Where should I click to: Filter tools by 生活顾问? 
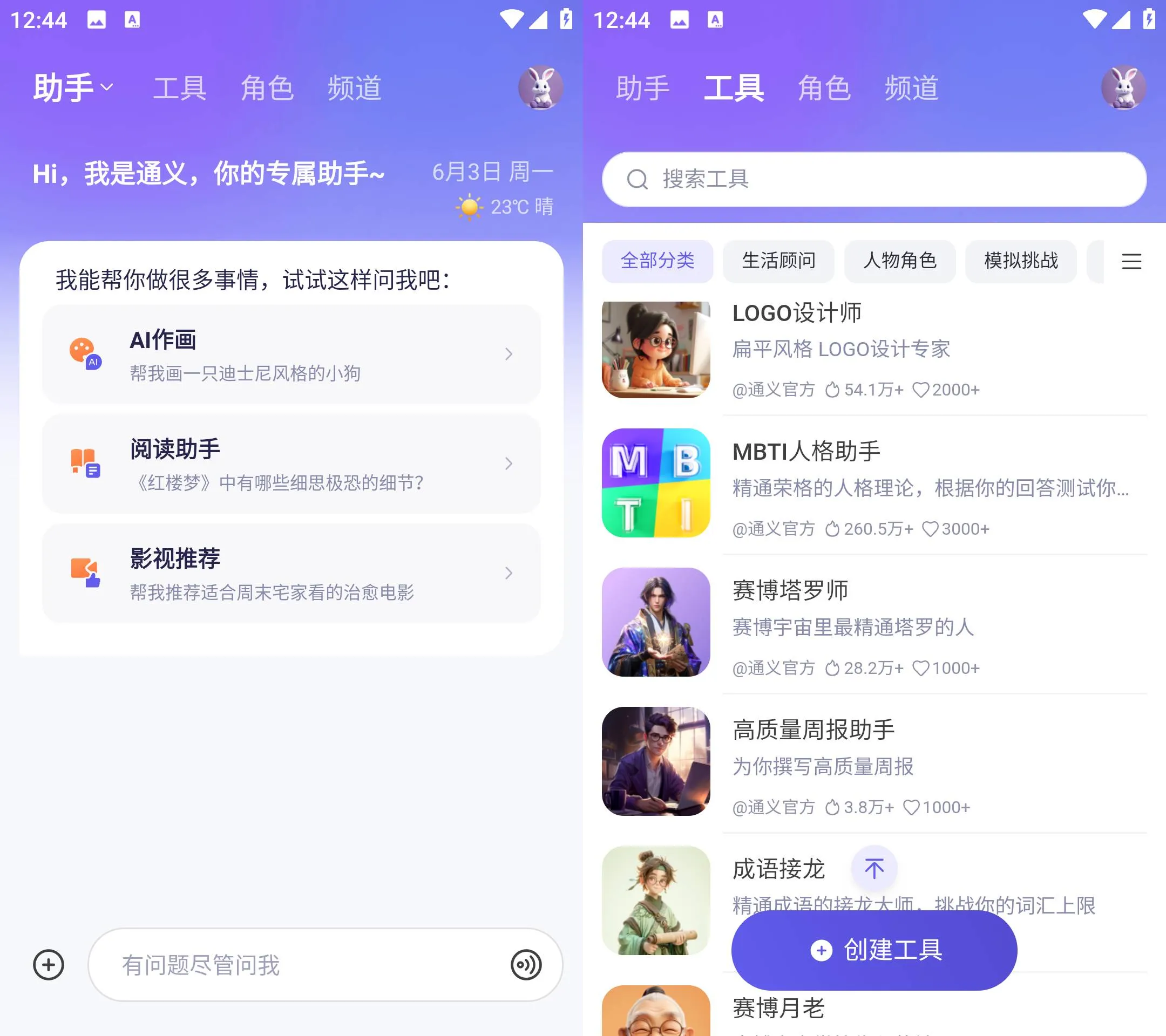778,261
